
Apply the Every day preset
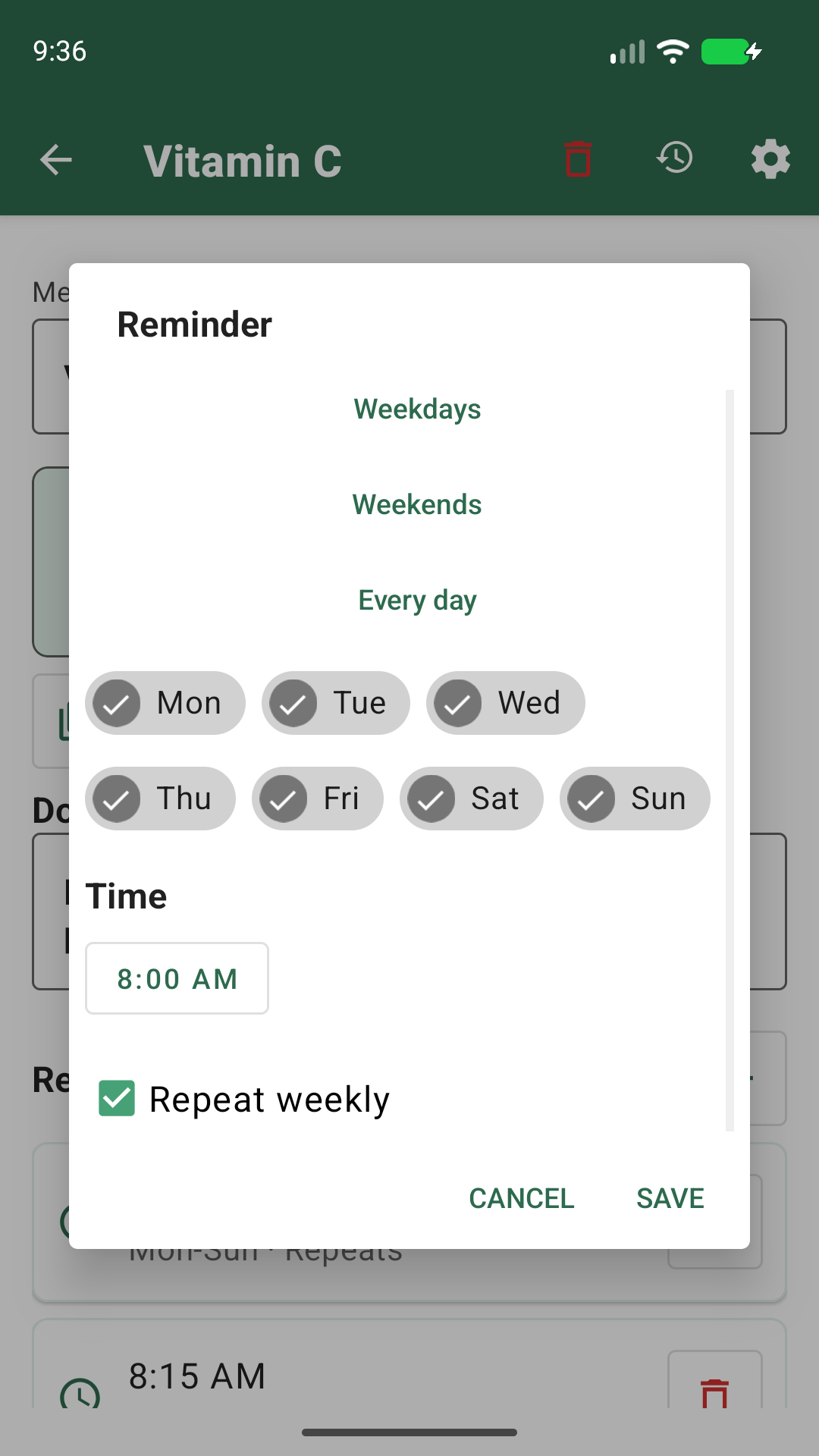[x=417, y=601]
